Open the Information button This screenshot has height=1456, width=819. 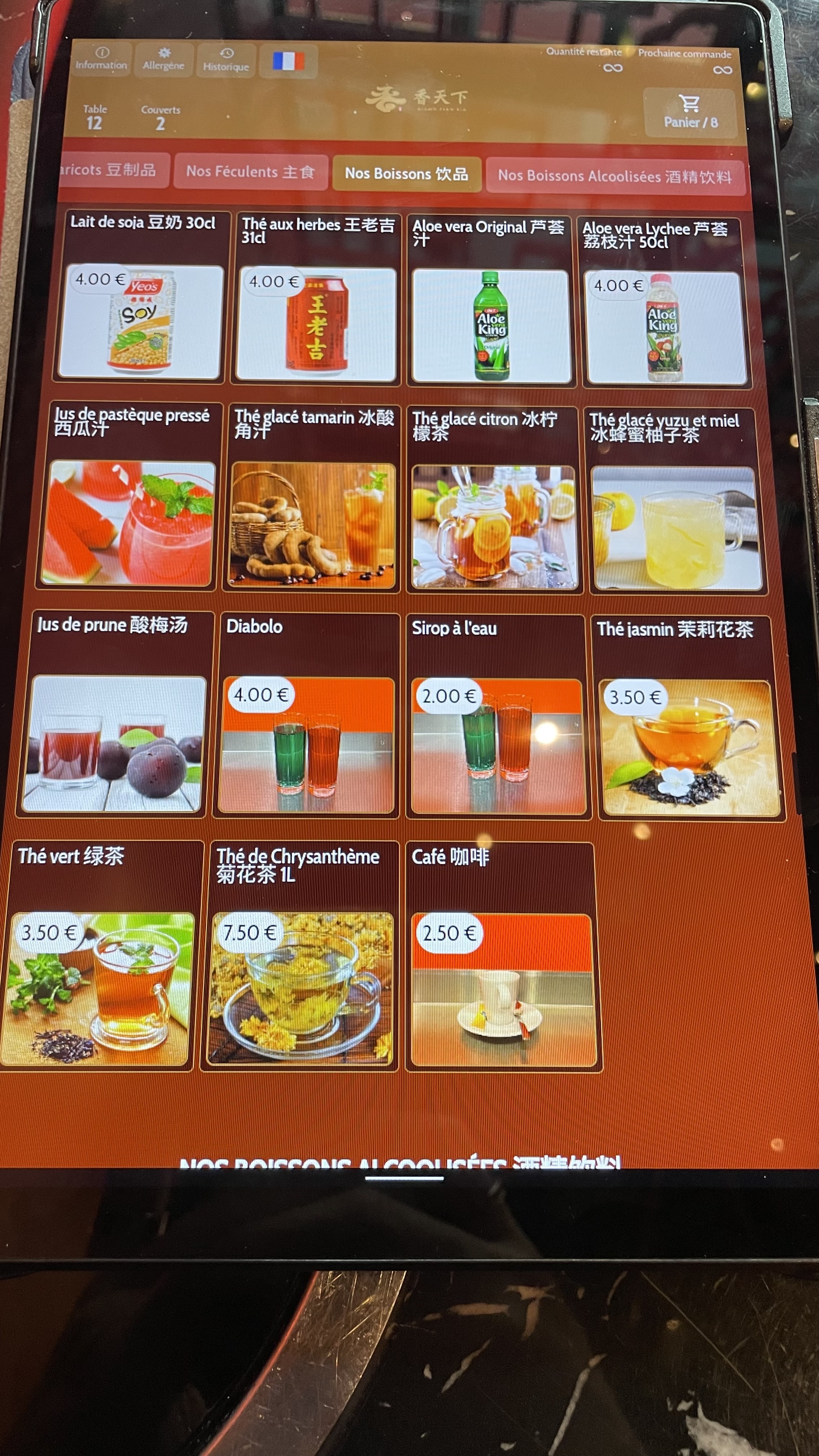click(101, 59)
